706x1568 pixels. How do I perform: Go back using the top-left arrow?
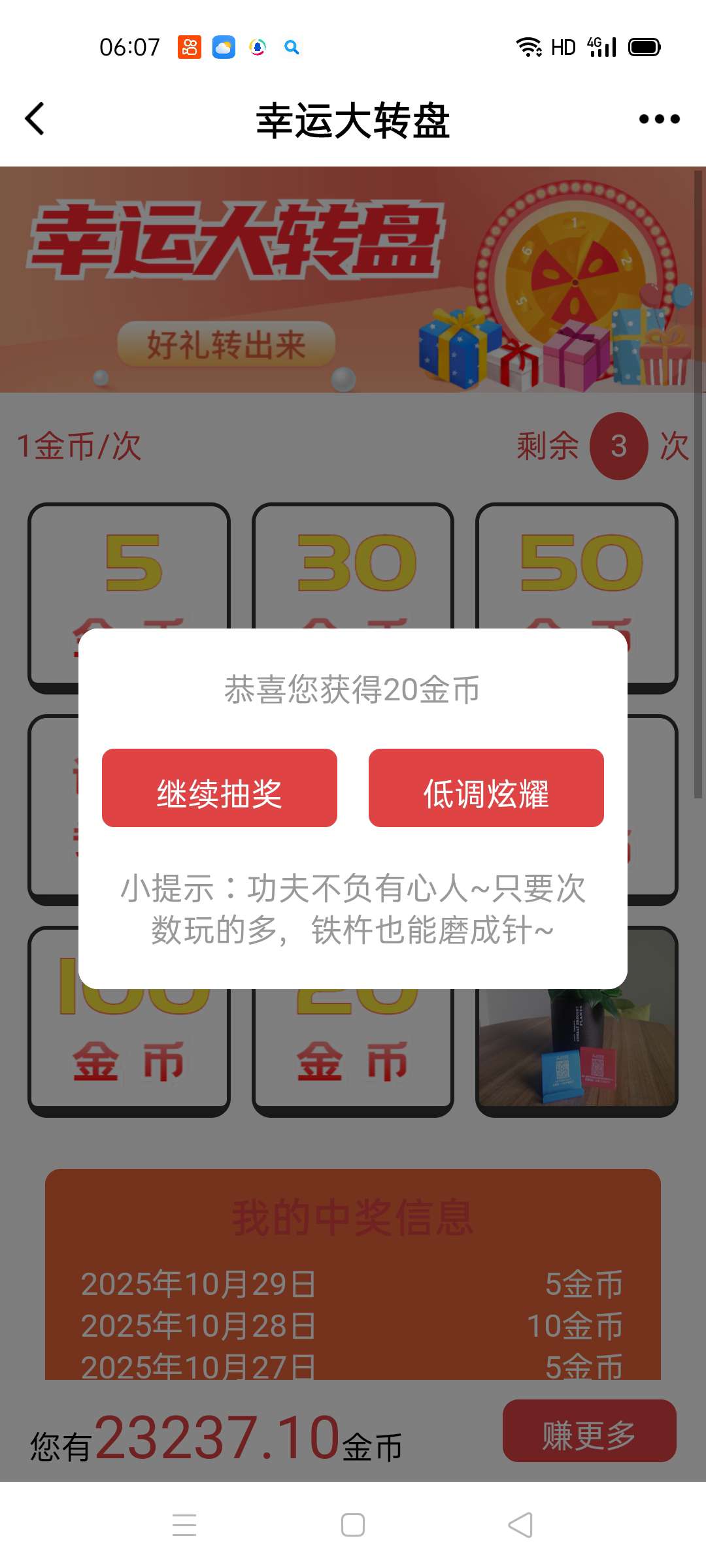click(35, 119)
